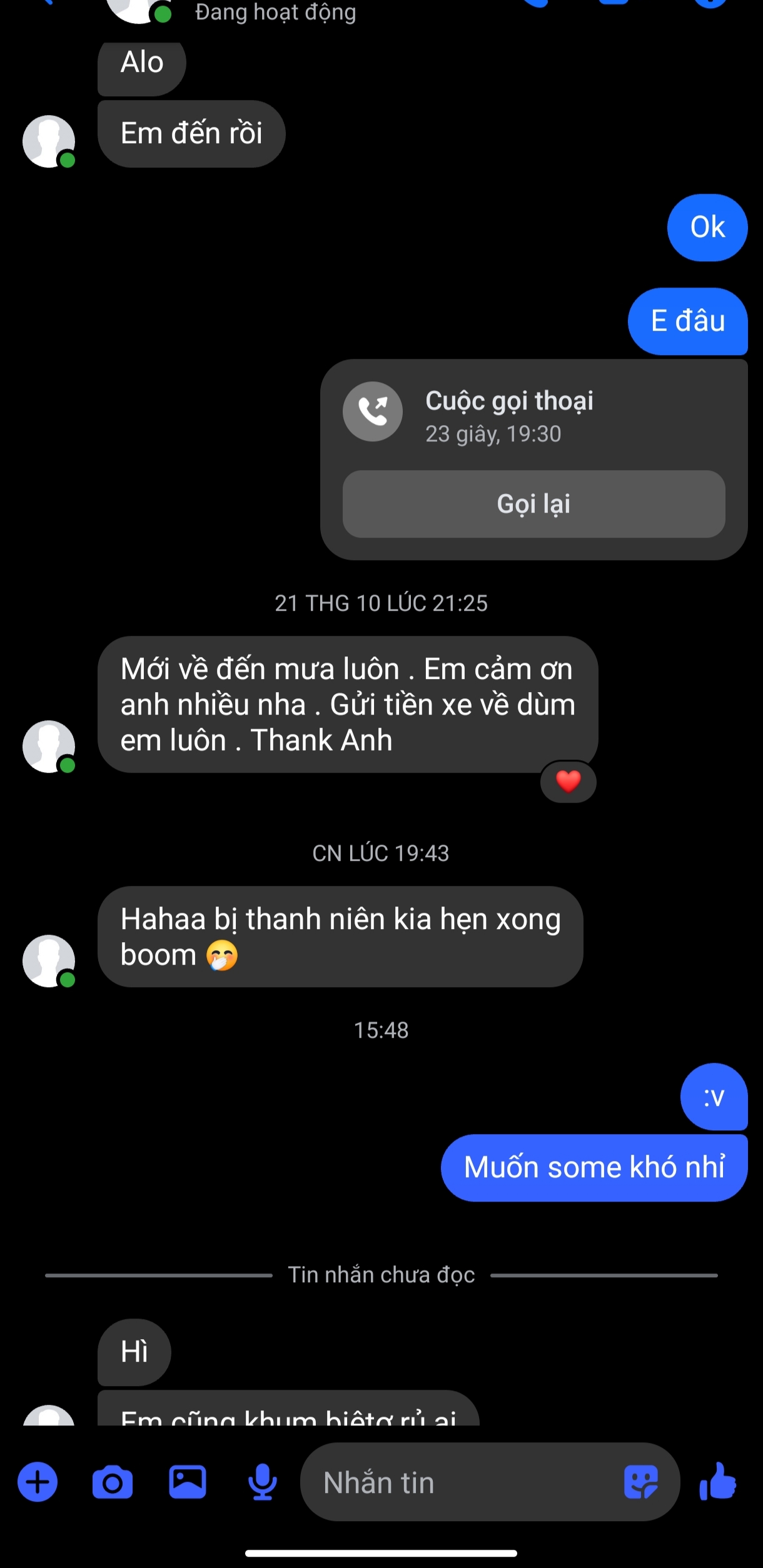Open the plus attachments menu
Viewport: 763px width, 1568px height.
(x=38, y=1482)
